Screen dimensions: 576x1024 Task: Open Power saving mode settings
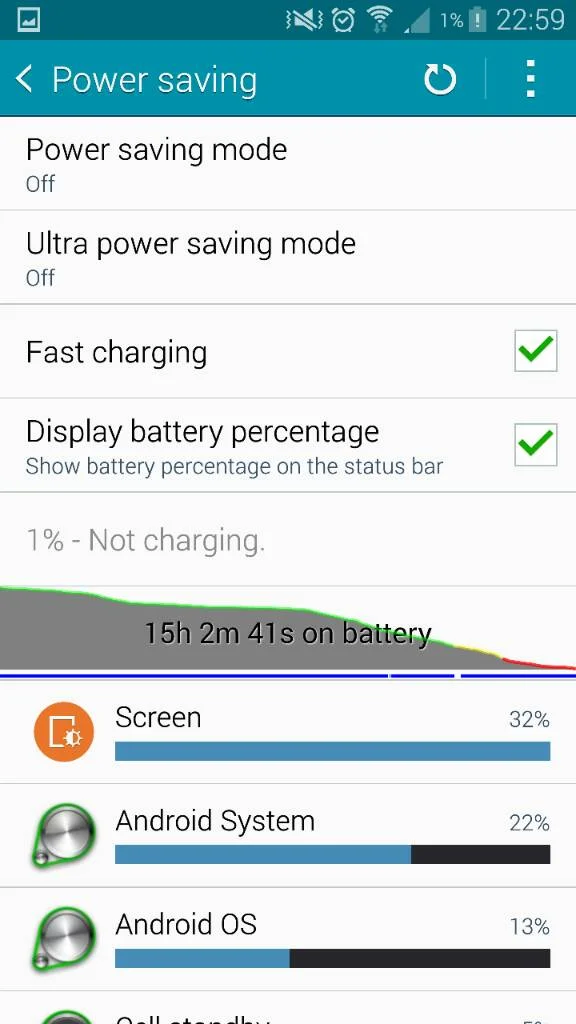[x=288, y=164]
